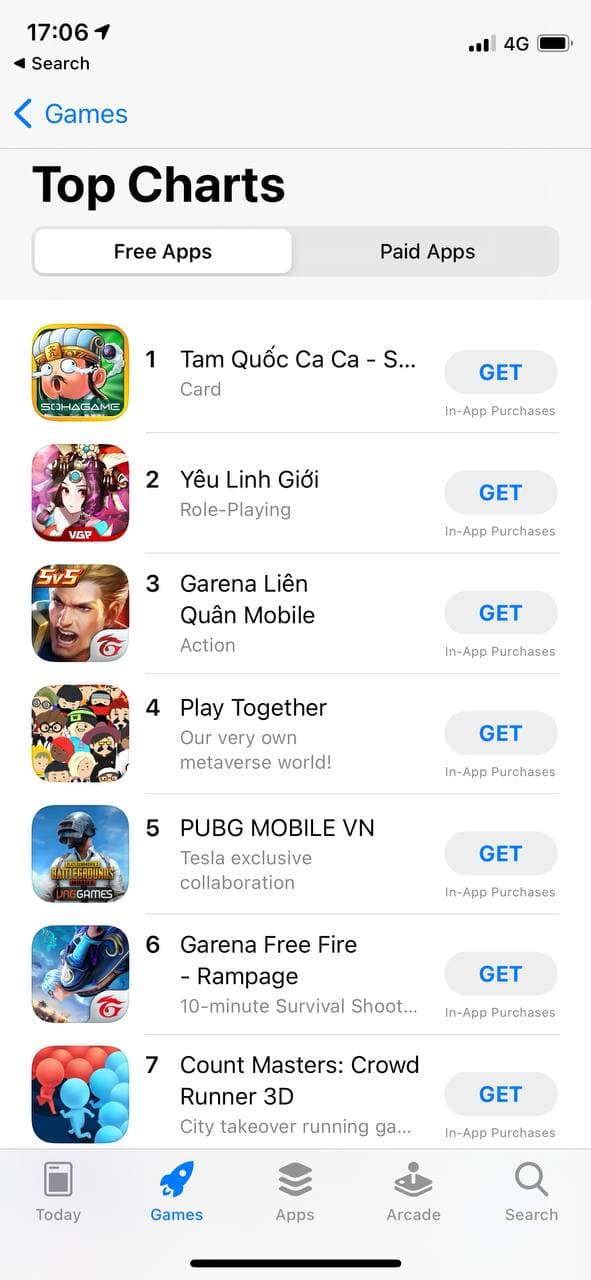Screen dimensions: 591x1280
Task: Get Play Together
Action: (500, 733)
